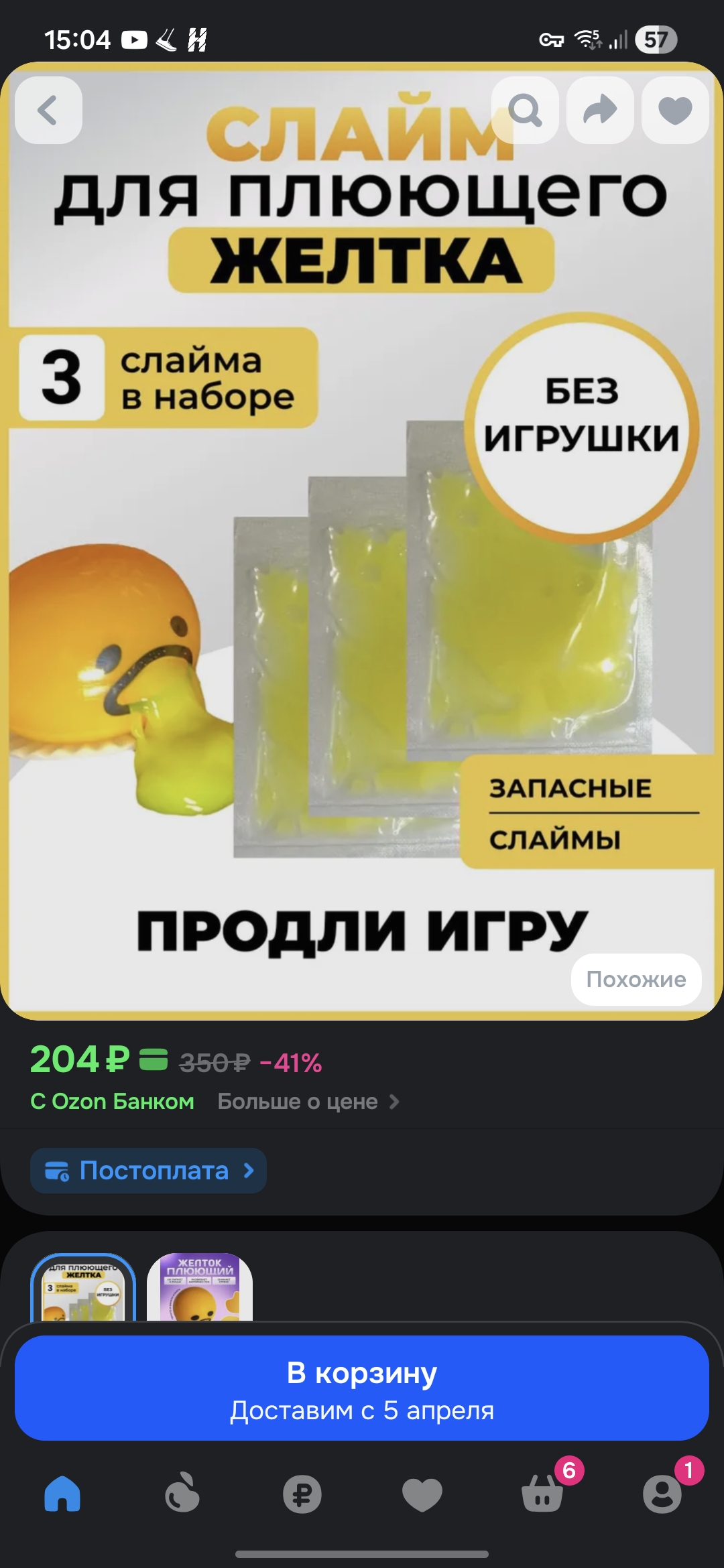Select the purple Желток плюющий variant thumbnail
The height and width of the screenshot is (1568, 724).
[200, 1288]
